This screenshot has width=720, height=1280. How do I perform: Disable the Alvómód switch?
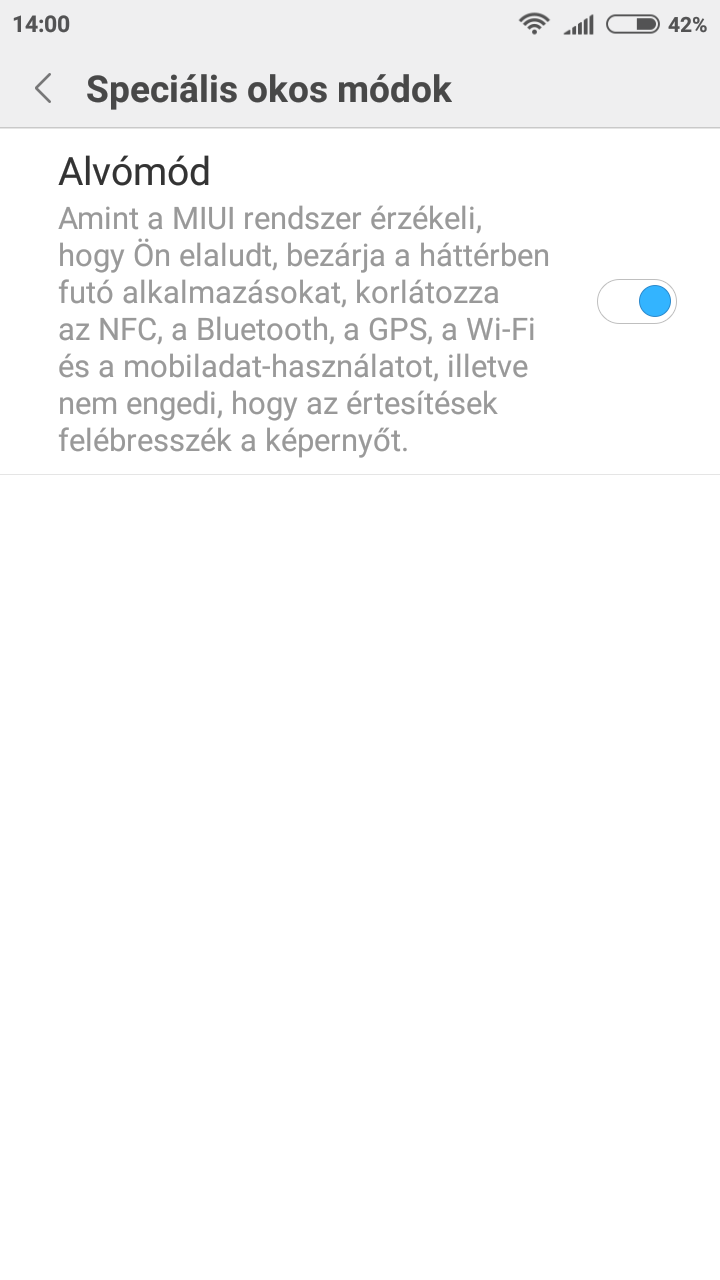tap(637, 301)
